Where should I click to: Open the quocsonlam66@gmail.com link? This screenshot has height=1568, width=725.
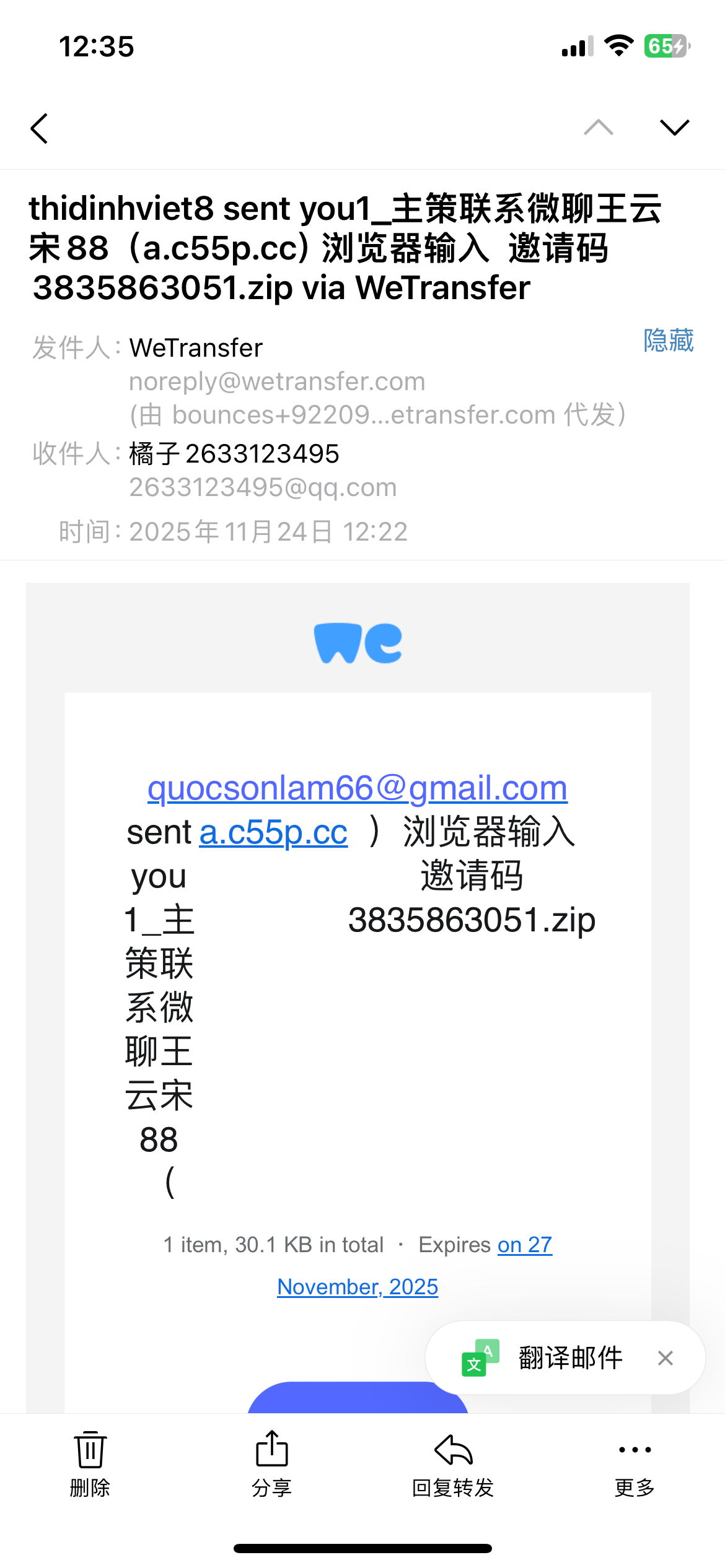tap(358, 788)
